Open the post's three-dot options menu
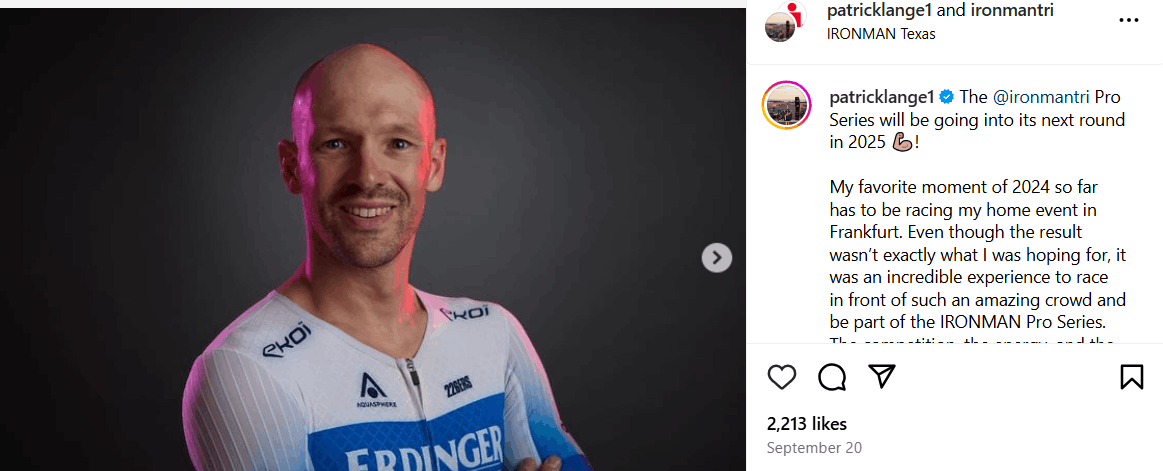 pyautogui.click(x=1128, y=20)
